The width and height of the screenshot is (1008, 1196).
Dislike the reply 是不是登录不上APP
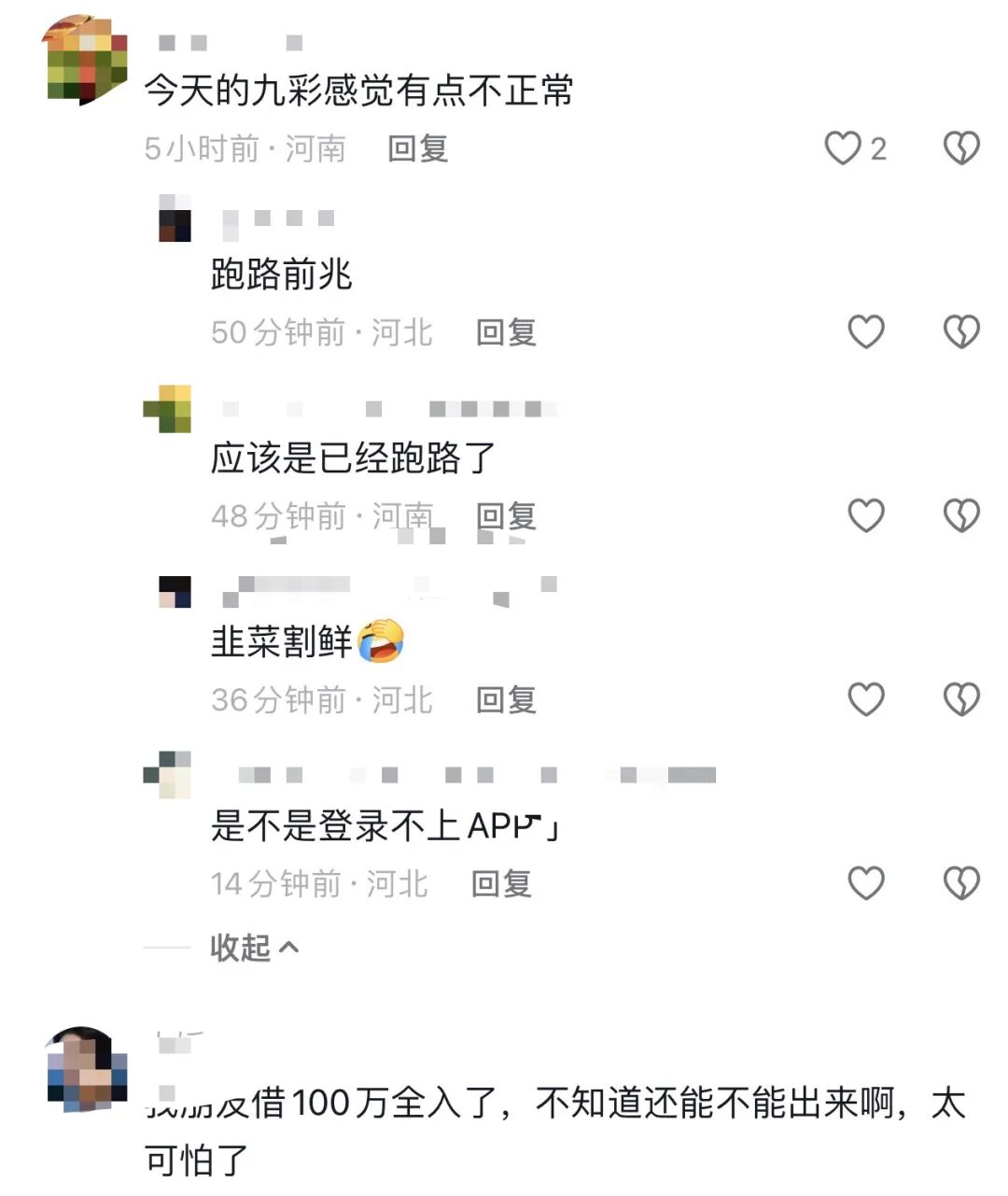[961, 883]
